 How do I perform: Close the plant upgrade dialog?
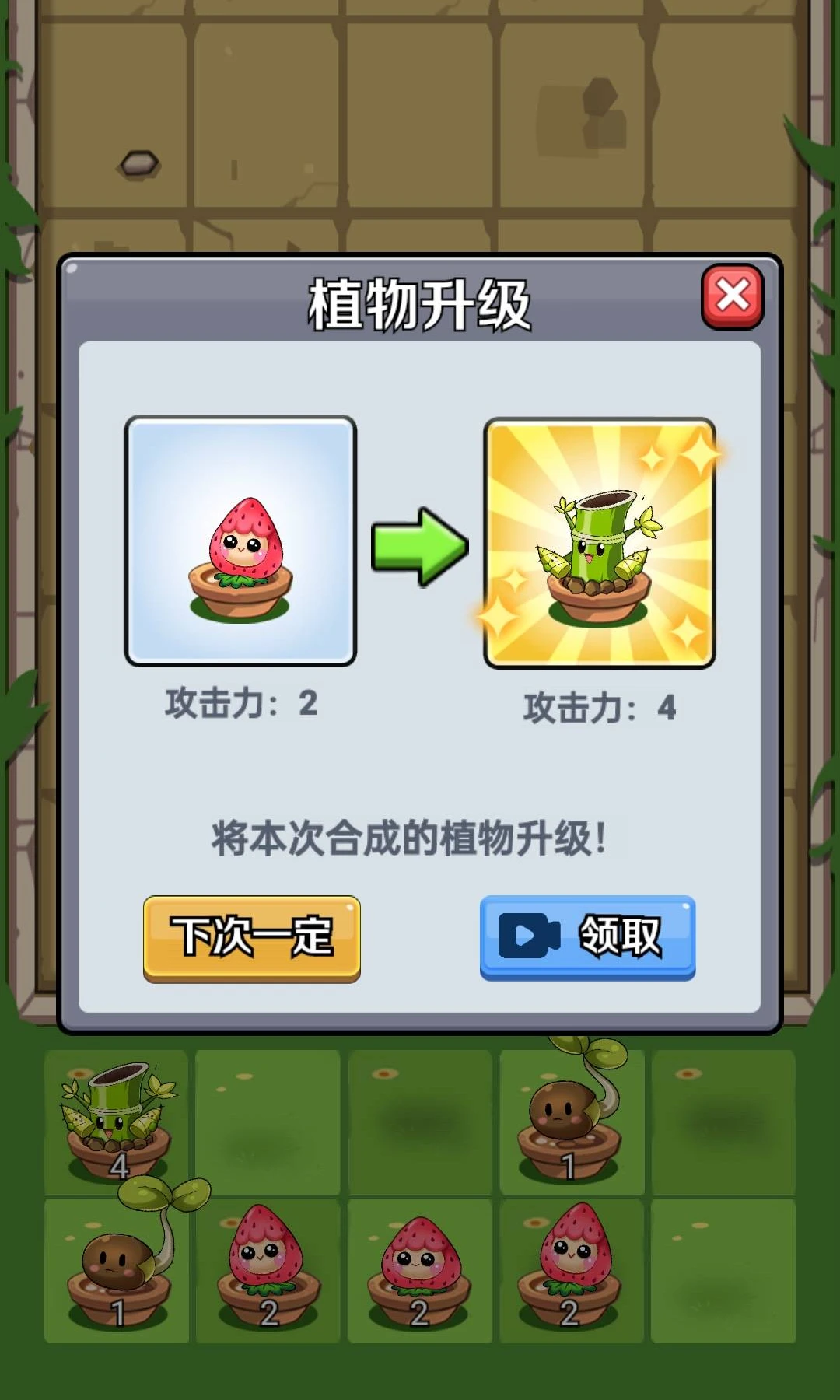point(732,296)
